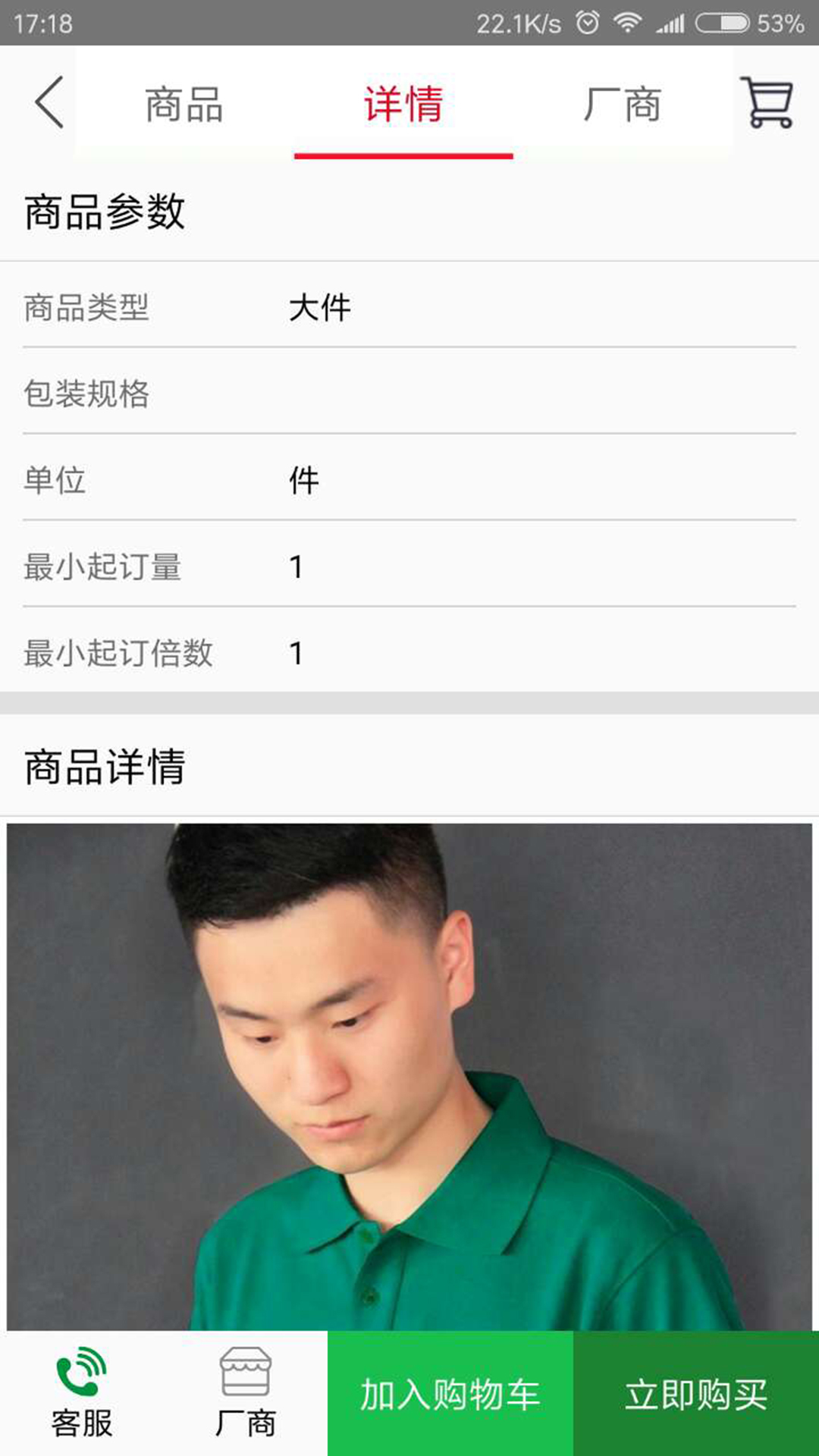This screenshot has height=1456, width=819.
Task: Go back using the top-left arrow
Action: pos(49,102)
